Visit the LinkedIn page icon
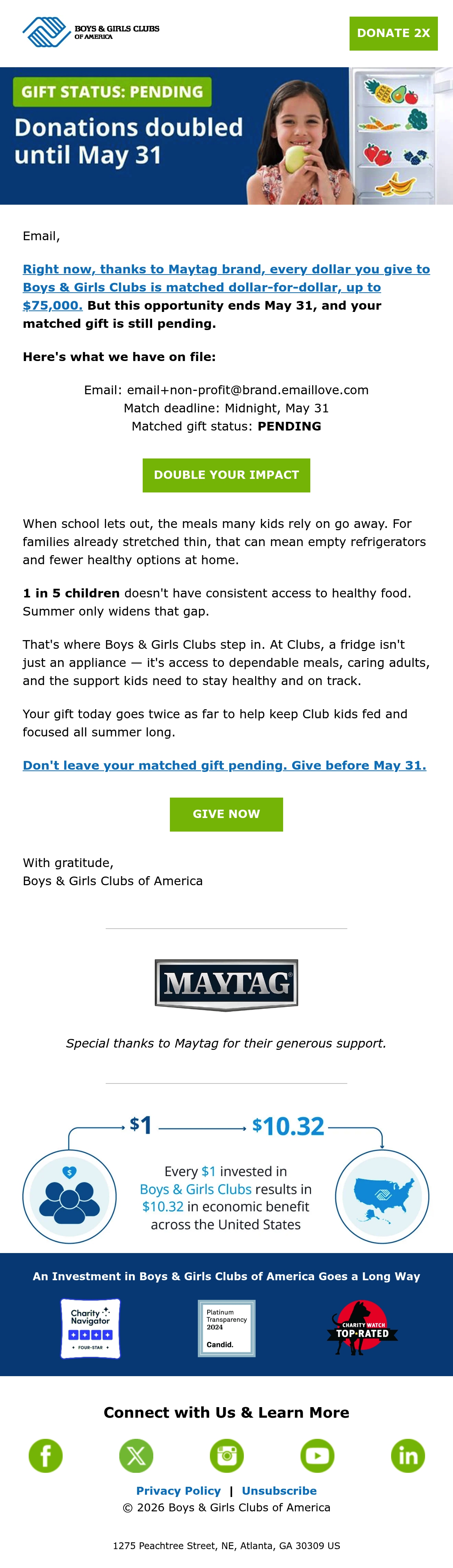This screenshot has width=453, height=1568. [x=408, y=1455]
